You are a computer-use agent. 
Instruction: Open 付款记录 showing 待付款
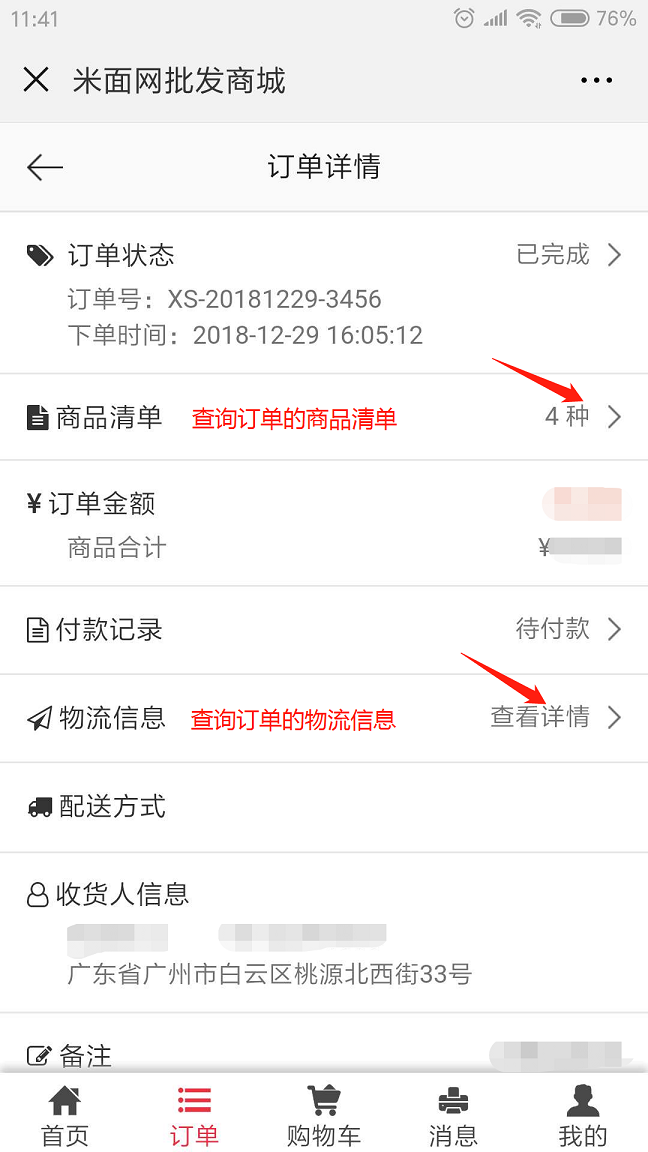pyautogui.click(x=324, y=630)
